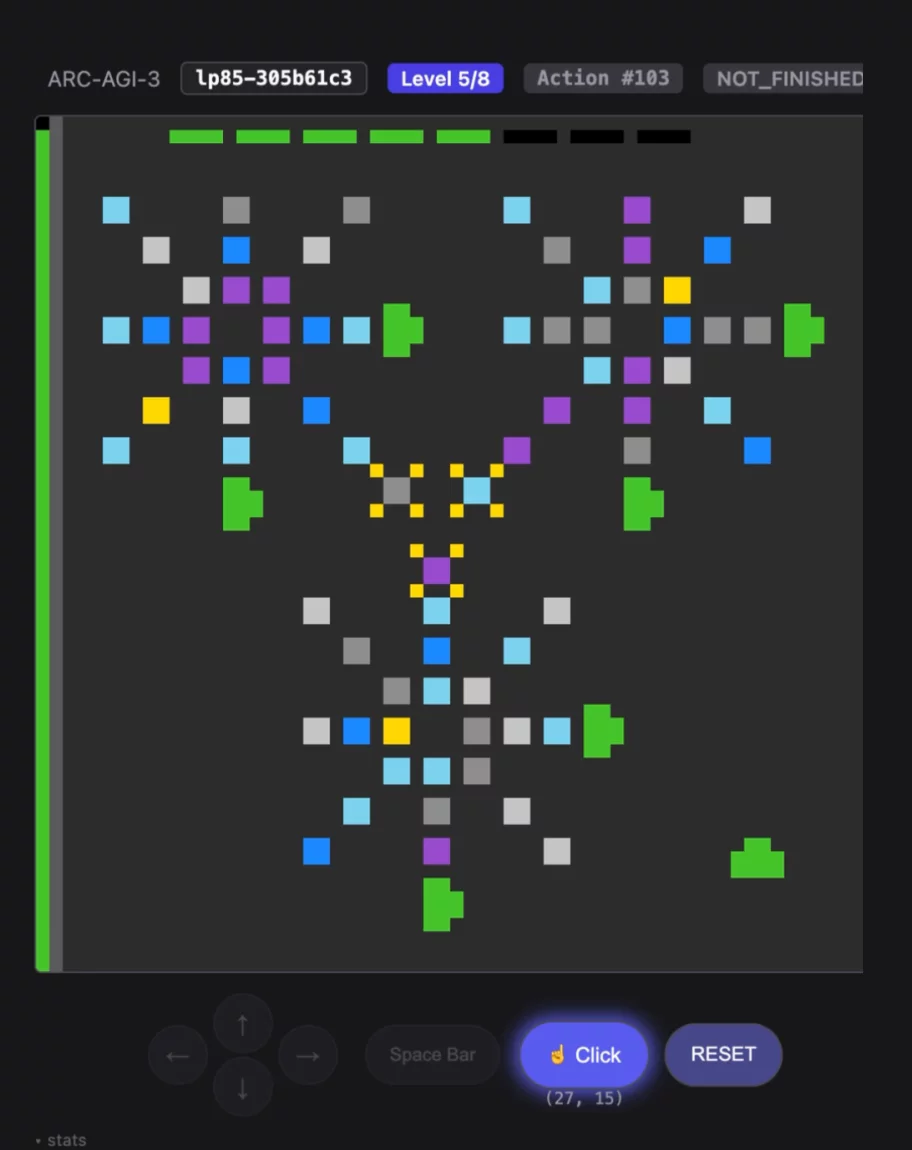Hit the RESET button

[723, 1054]
